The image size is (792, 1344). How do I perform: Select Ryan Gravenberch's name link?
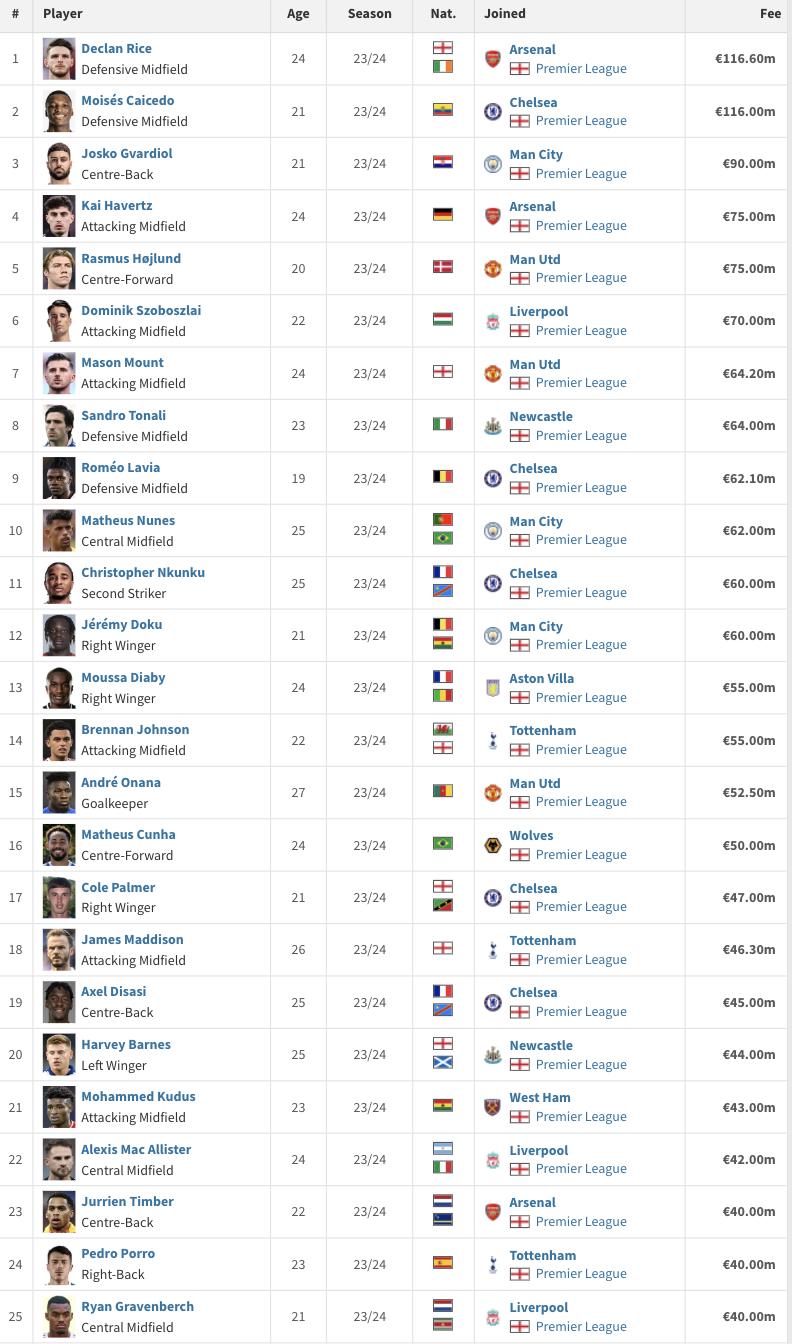point(137,1306)
